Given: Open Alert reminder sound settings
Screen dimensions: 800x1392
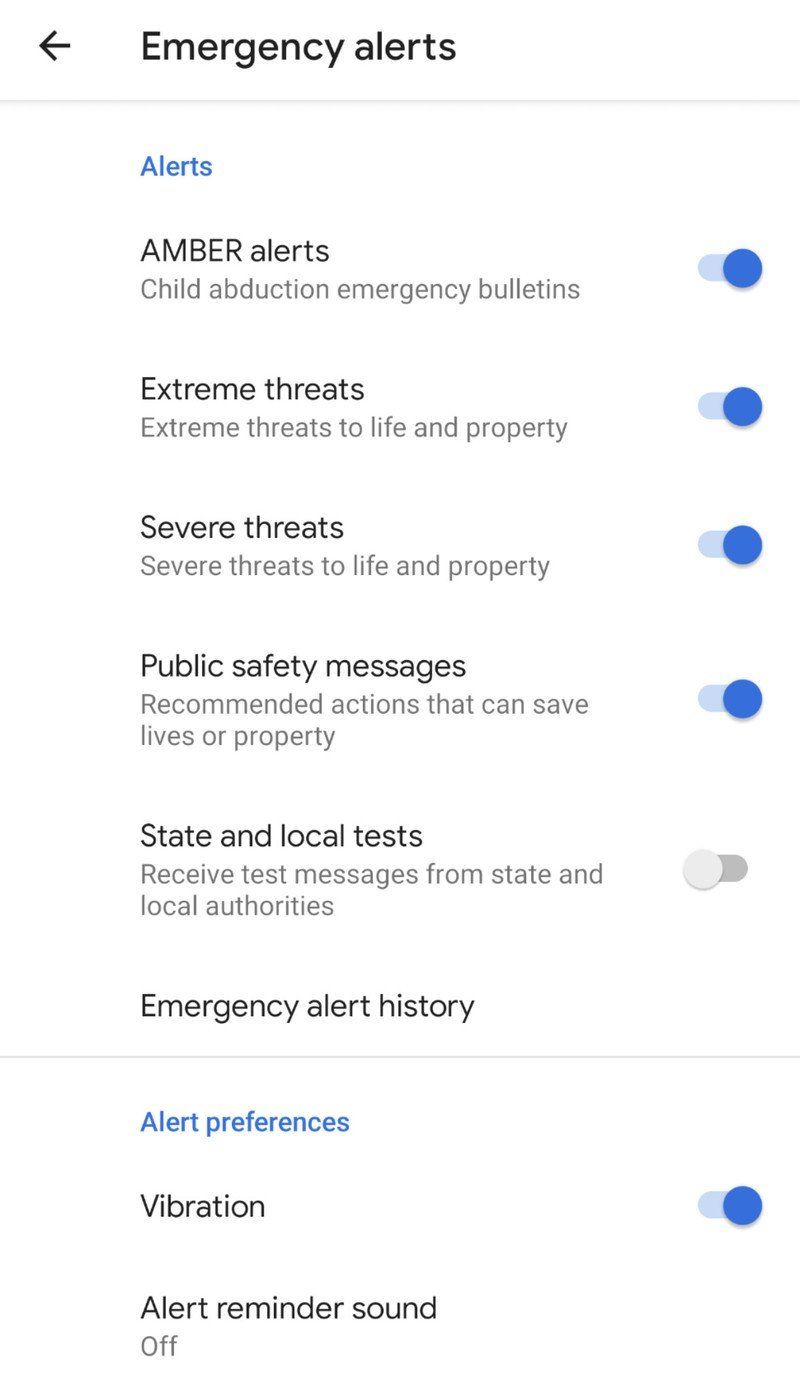Looking at the screenshot, I should click(288, 1307).
